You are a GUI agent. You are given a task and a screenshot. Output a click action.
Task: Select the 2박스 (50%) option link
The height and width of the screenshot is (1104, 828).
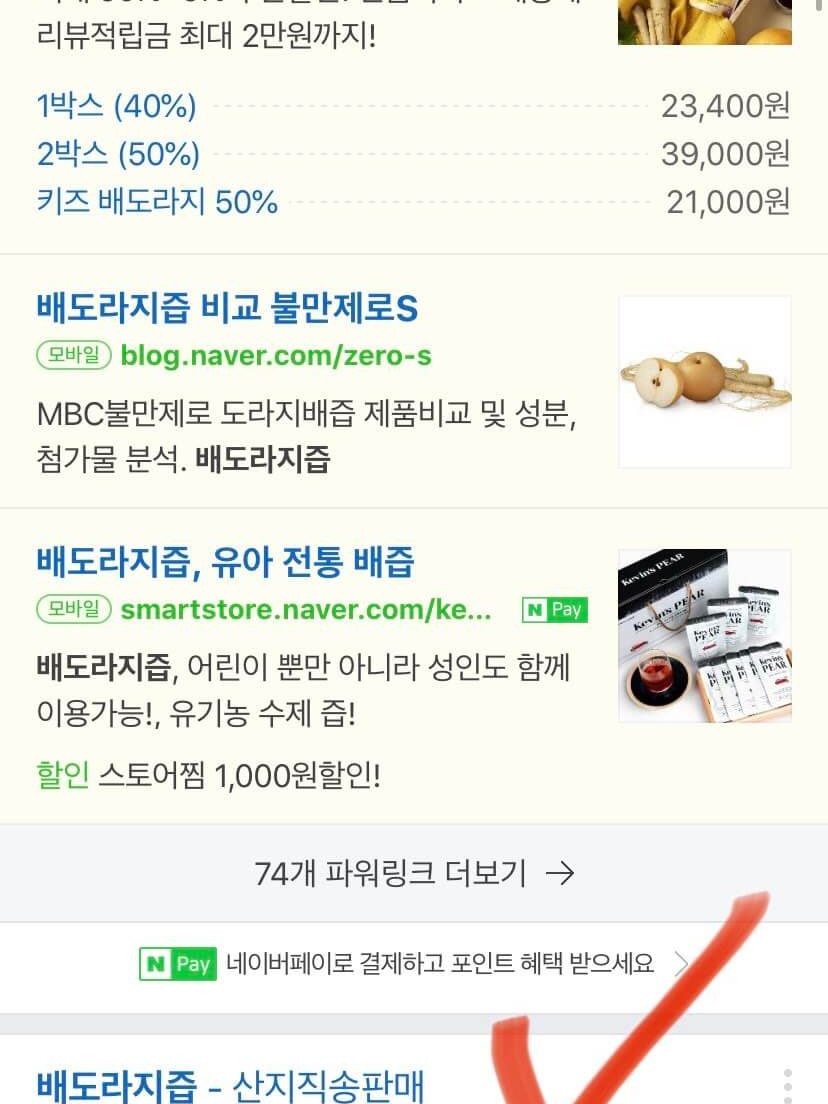point(118,154)
